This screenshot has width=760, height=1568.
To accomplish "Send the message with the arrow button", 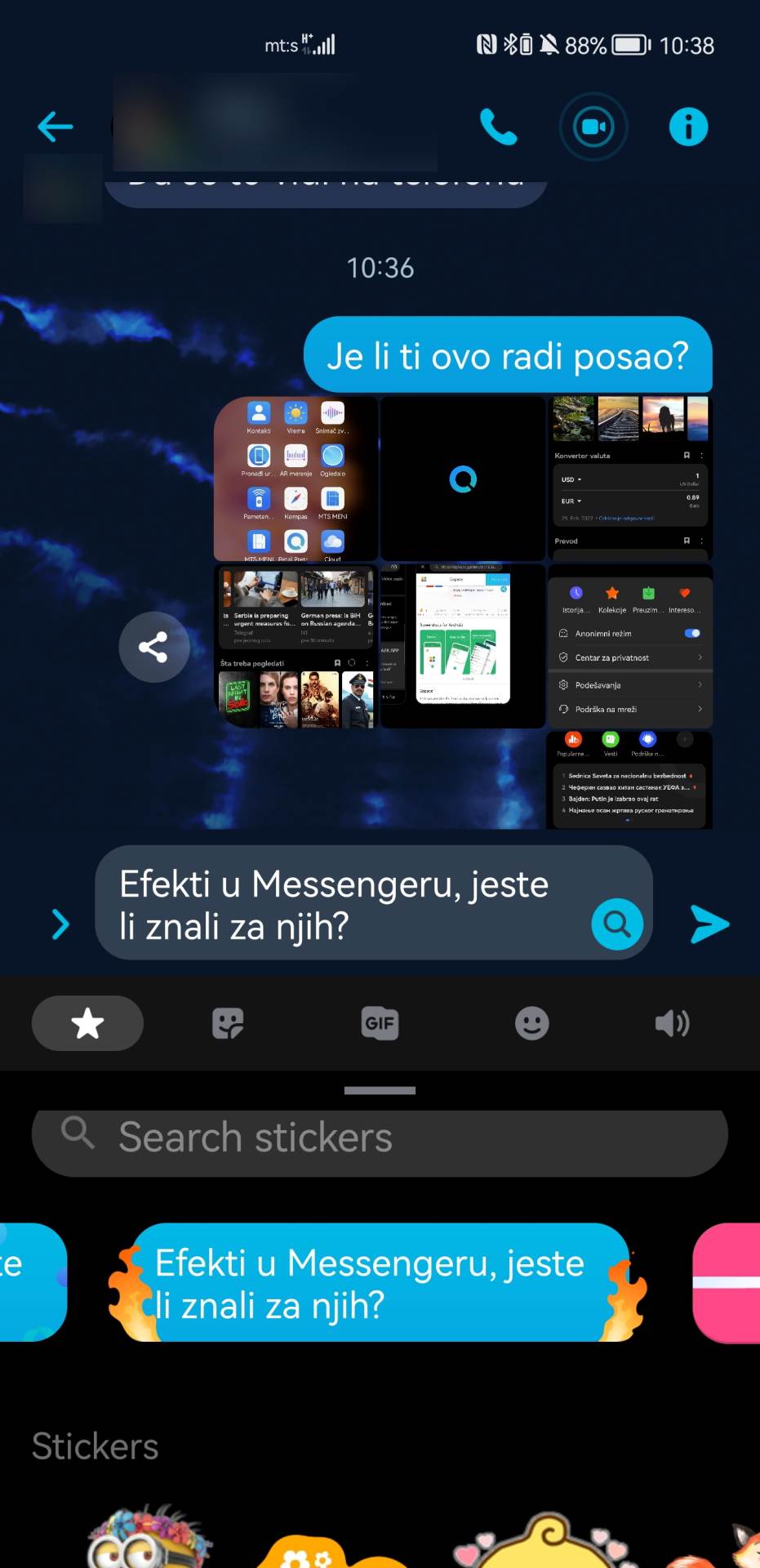I will point(709,924).
